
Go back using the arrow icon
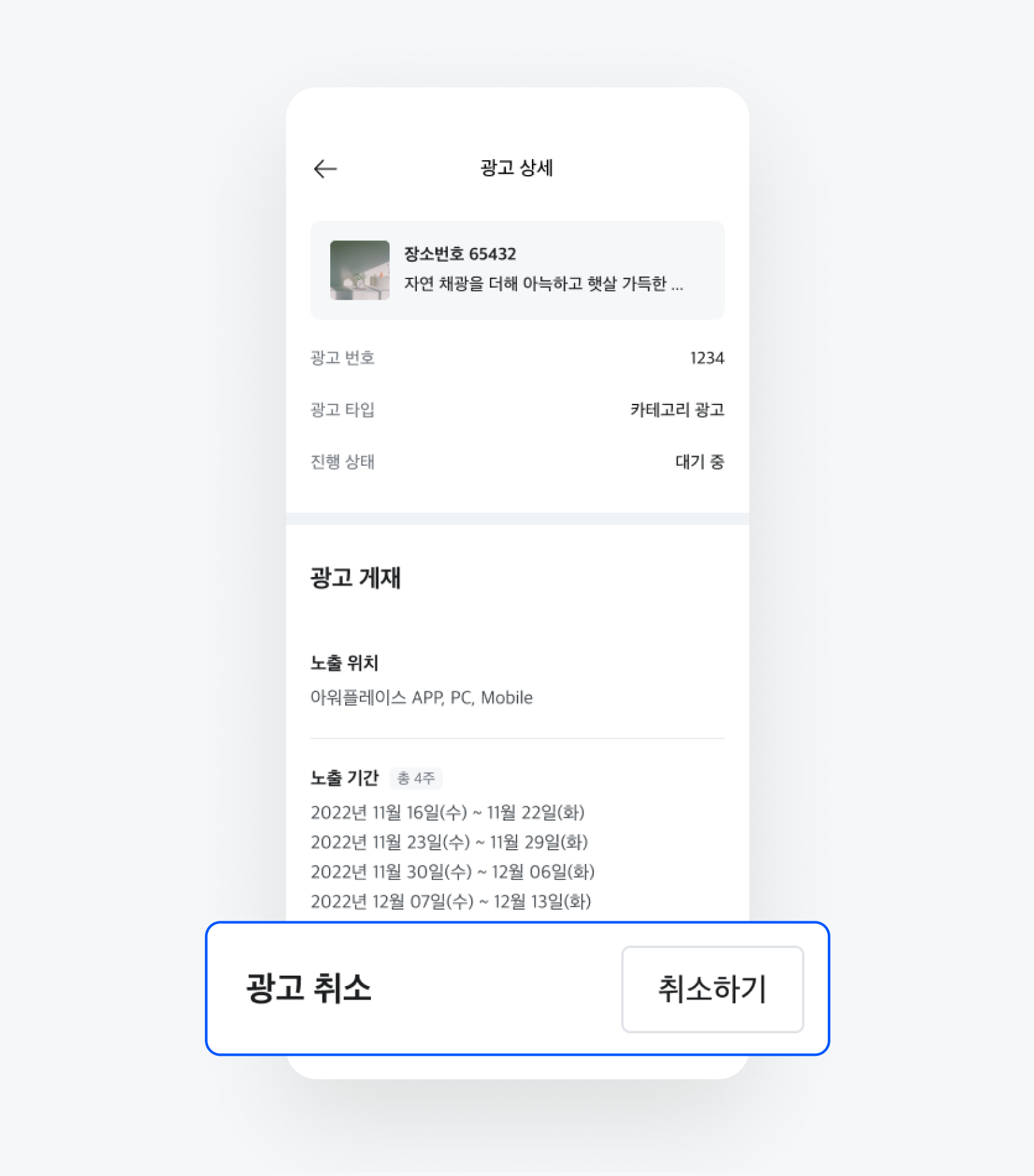325,169
